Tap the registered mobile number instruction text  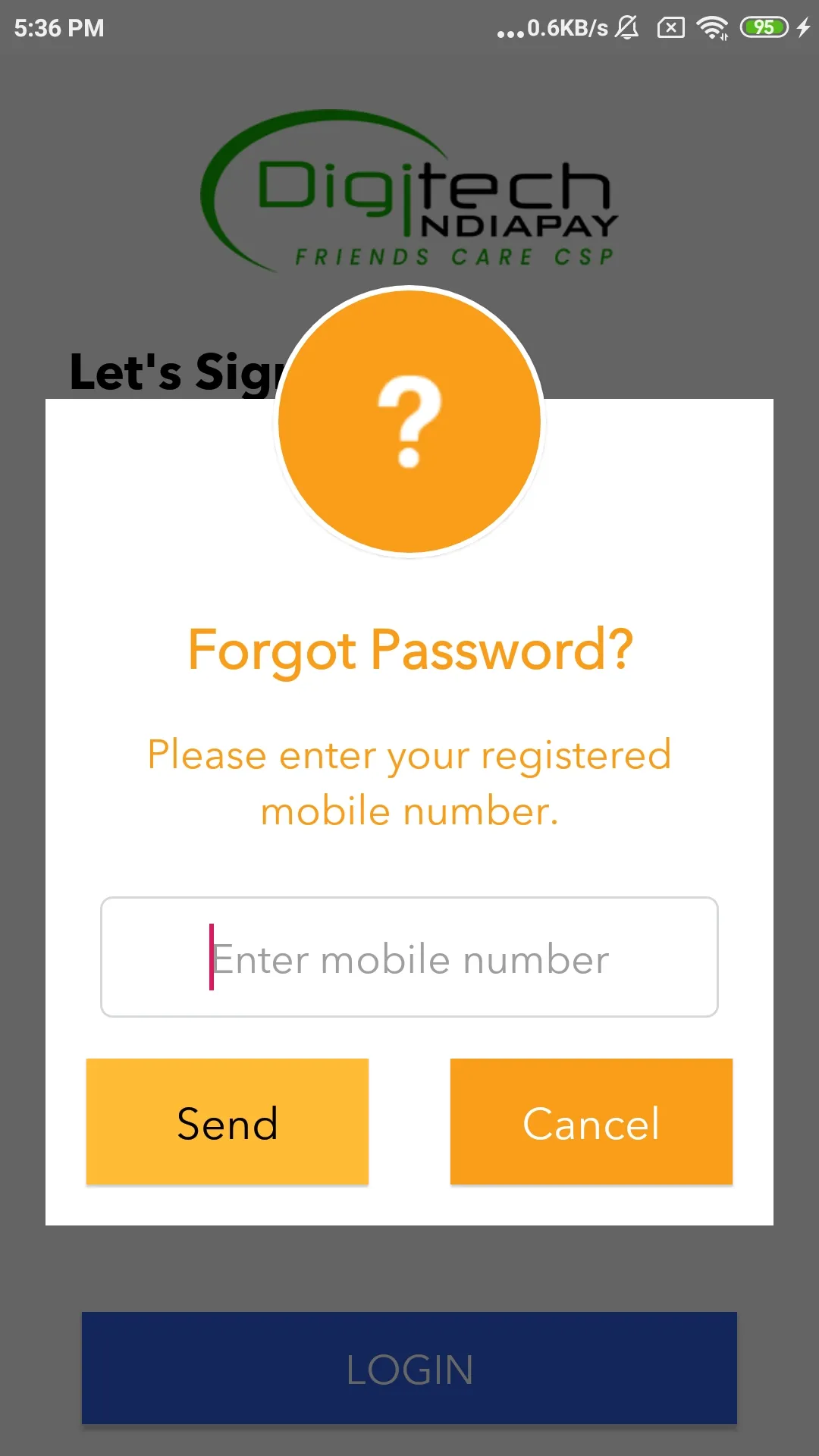tap(409, 781)
